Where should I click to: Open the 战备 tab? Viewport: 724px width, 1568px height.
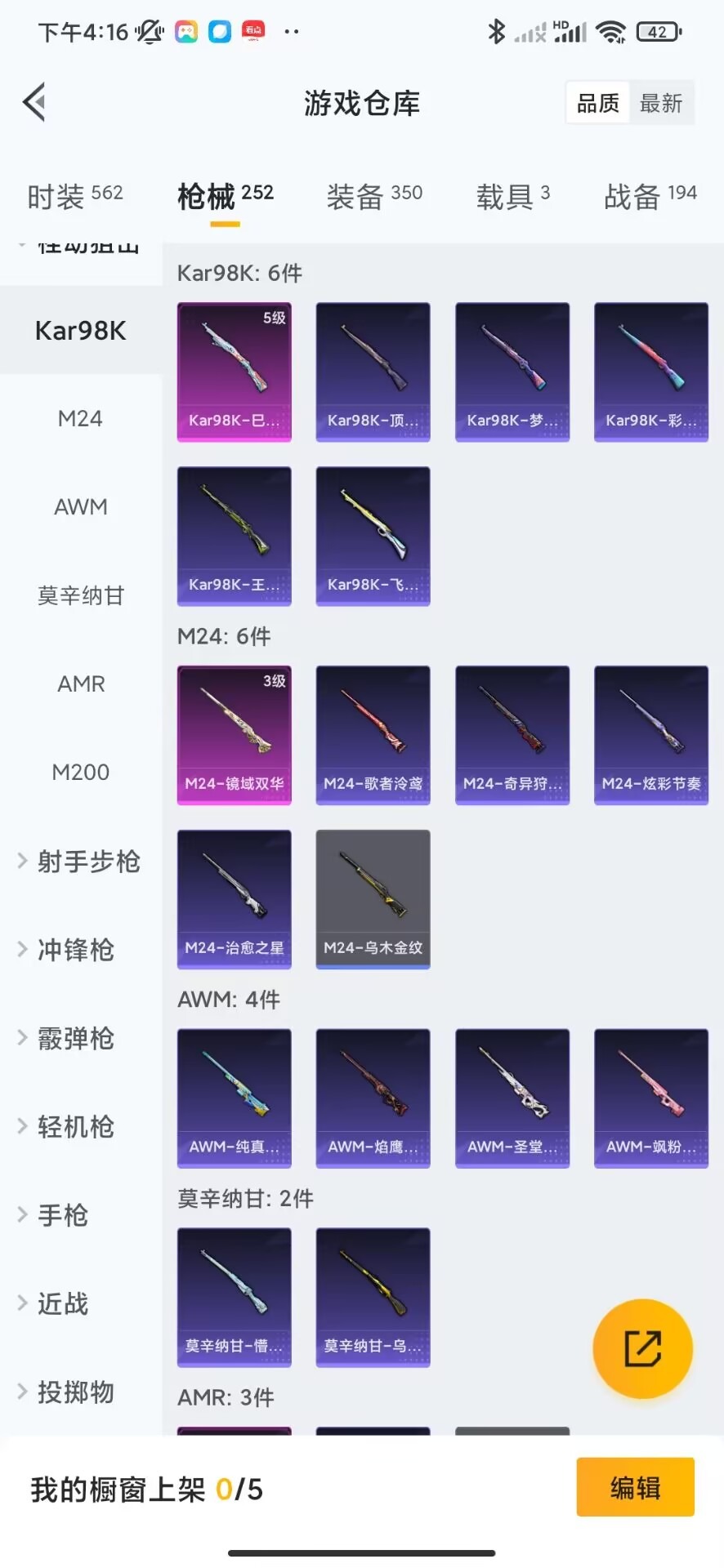650,196
